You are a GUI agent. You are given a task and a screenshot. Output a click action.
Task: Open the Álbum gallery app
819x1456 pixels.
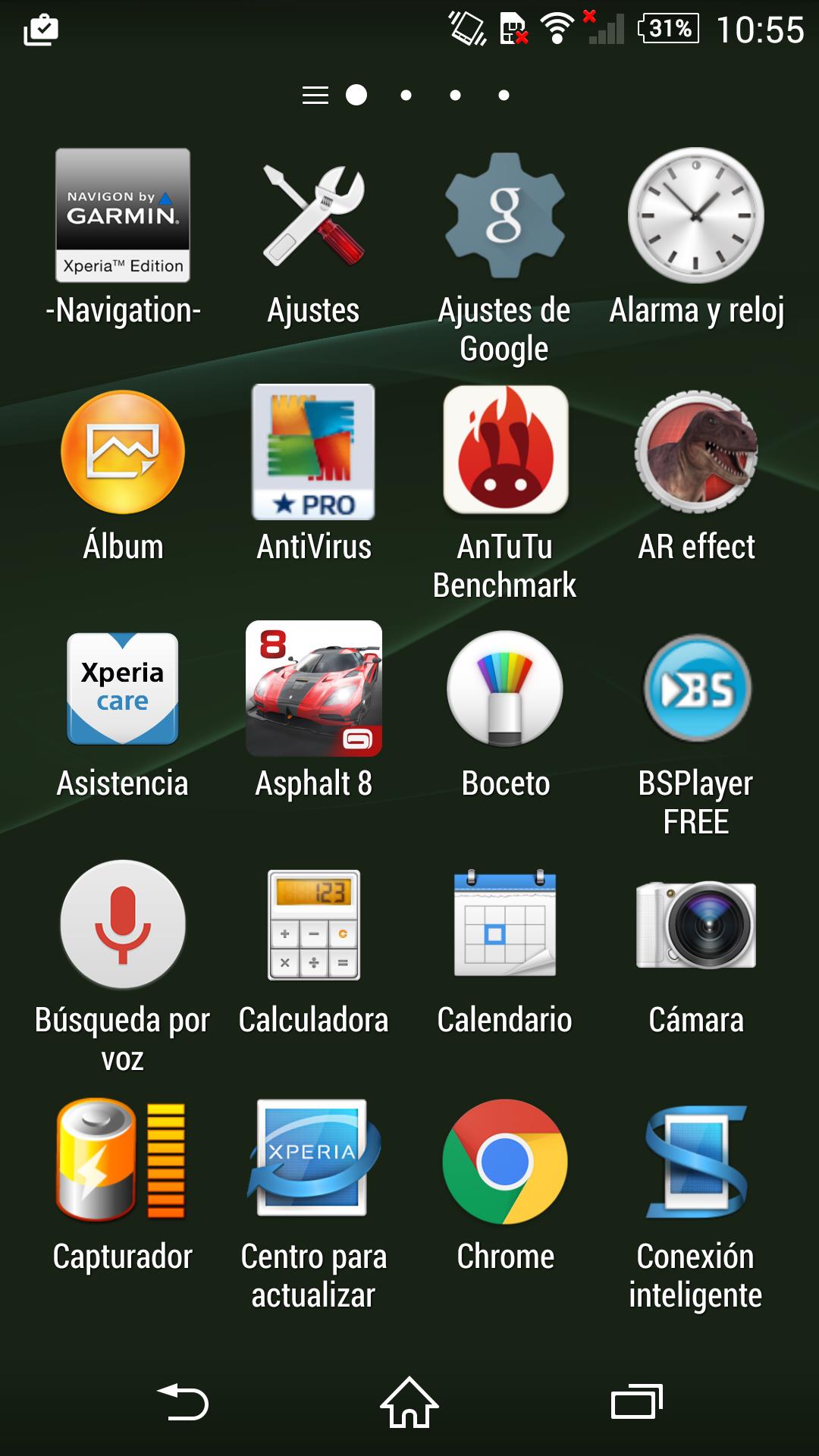tap(123, 453)
